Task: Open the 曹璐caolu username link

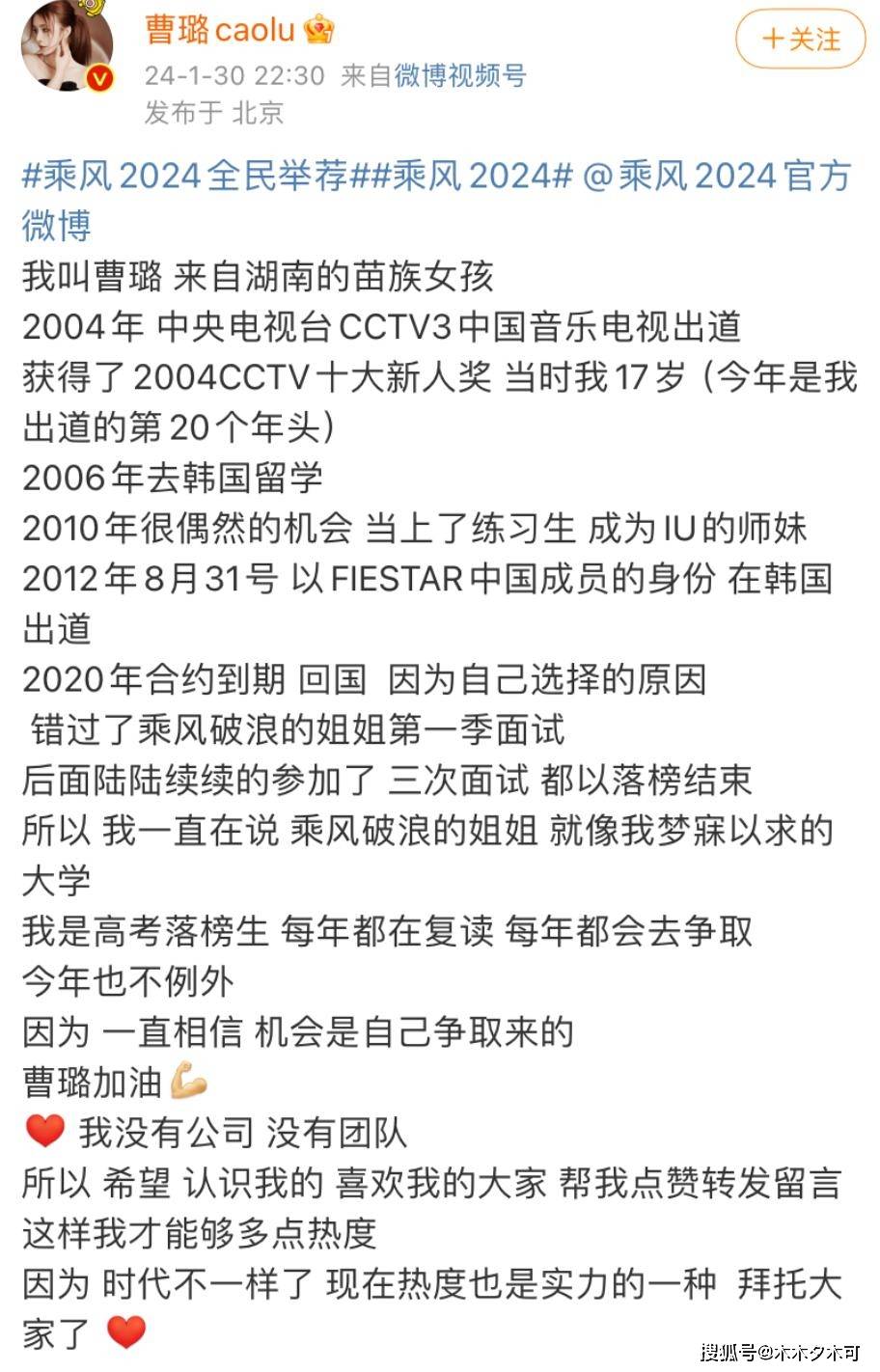Action: click(x=220, y=30)
